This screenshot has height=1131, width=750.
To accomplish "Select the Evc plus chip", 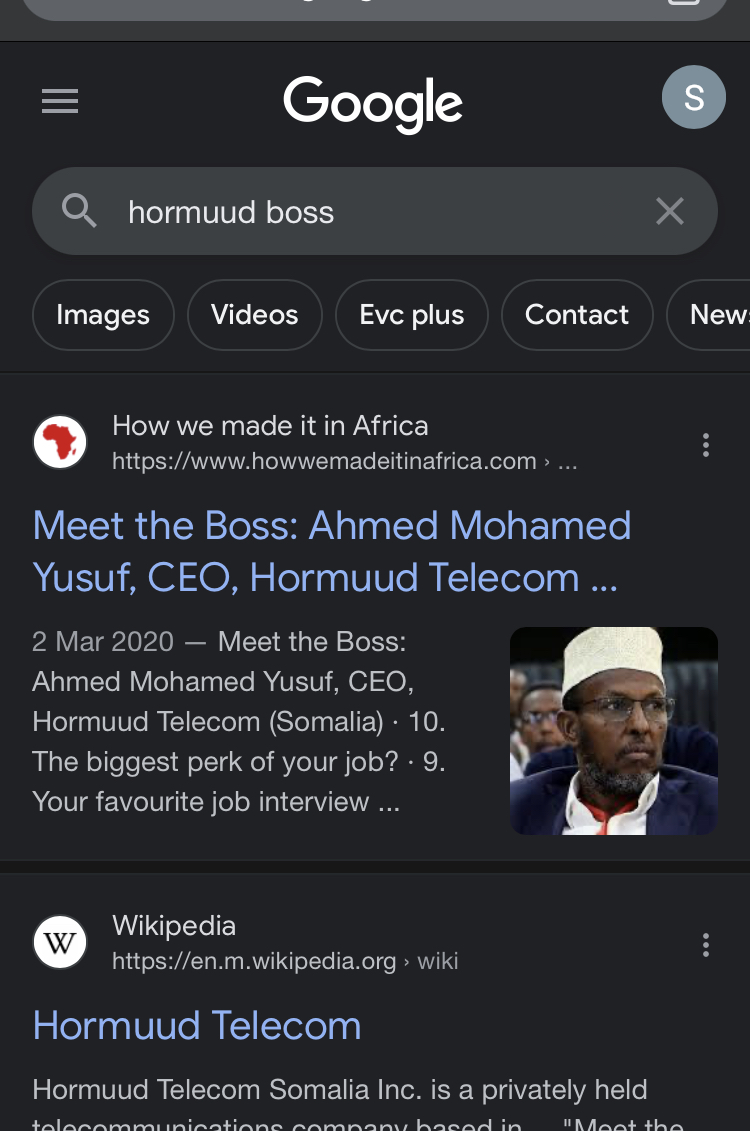I will pos(411,315).
